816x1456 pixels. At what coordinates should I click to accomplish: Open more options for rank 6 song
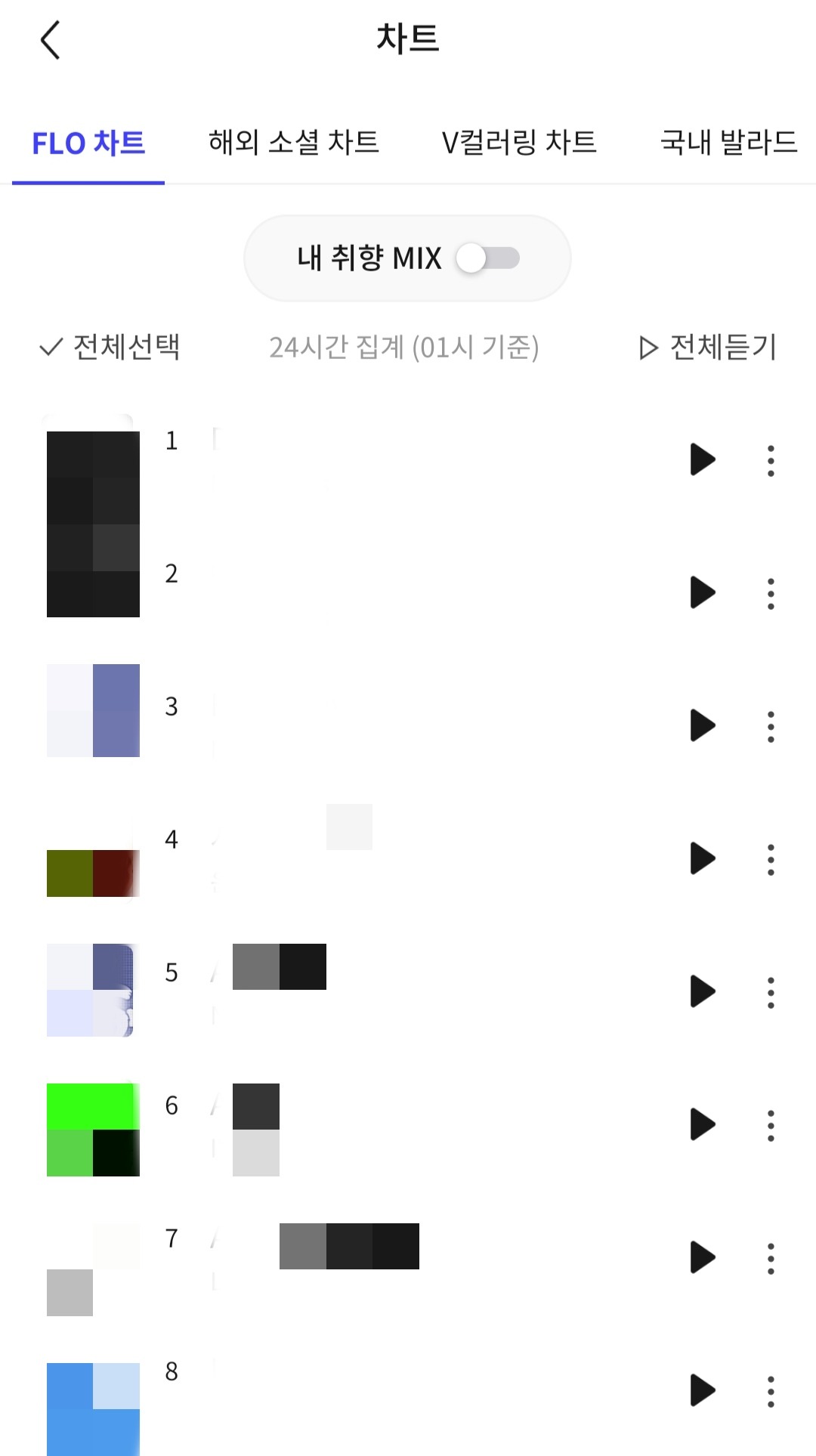pyautogui.click(x=771, y=1126)
